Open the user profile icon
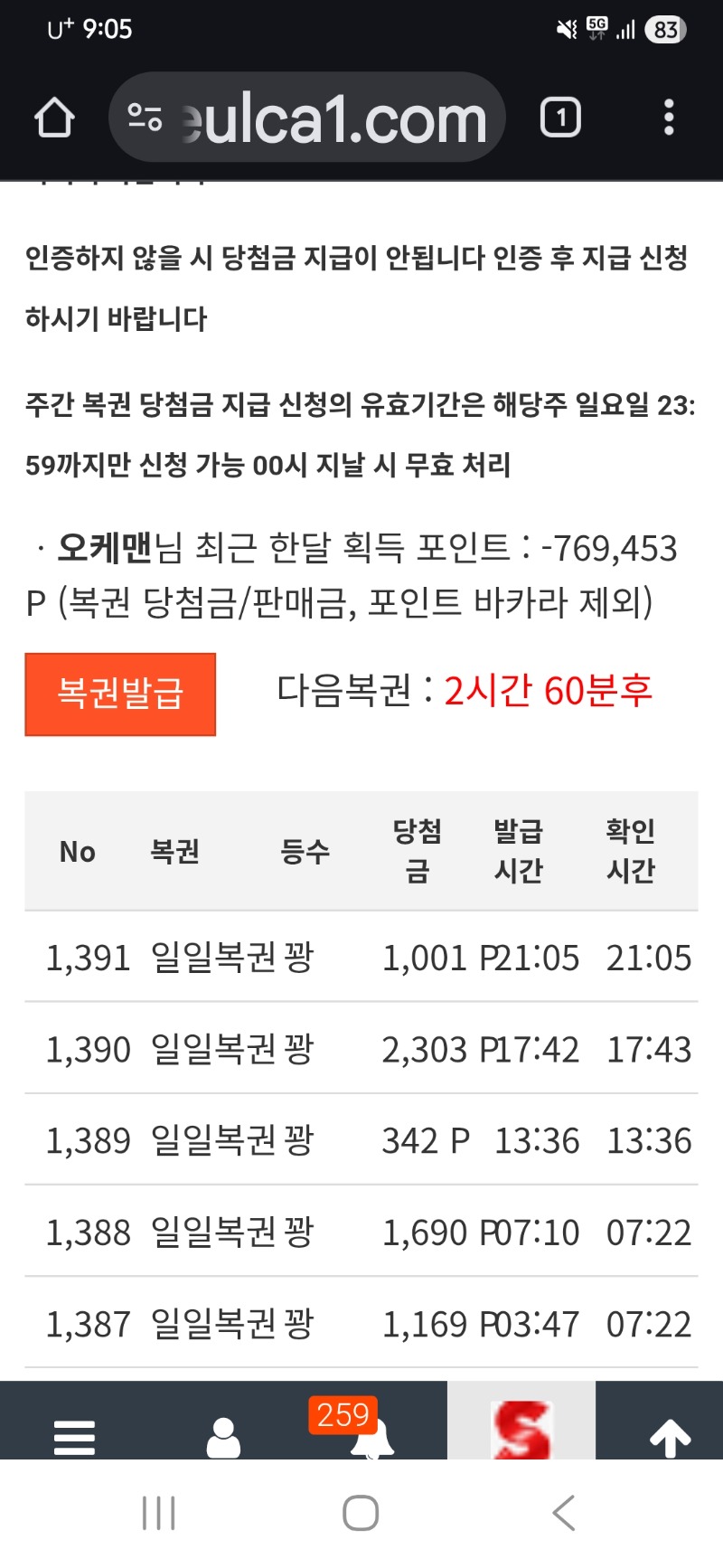 223,1436
